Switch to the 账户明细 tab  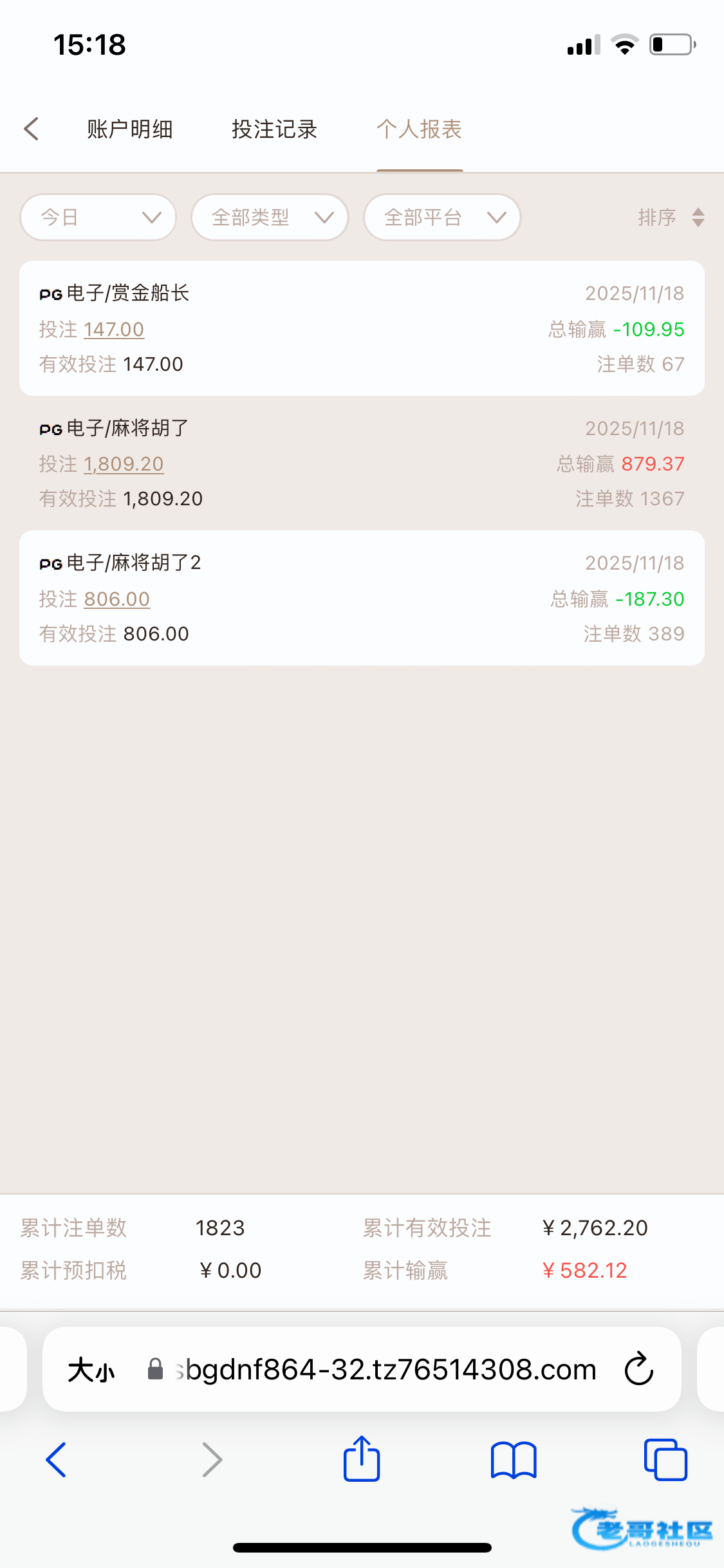click(130, 129)
